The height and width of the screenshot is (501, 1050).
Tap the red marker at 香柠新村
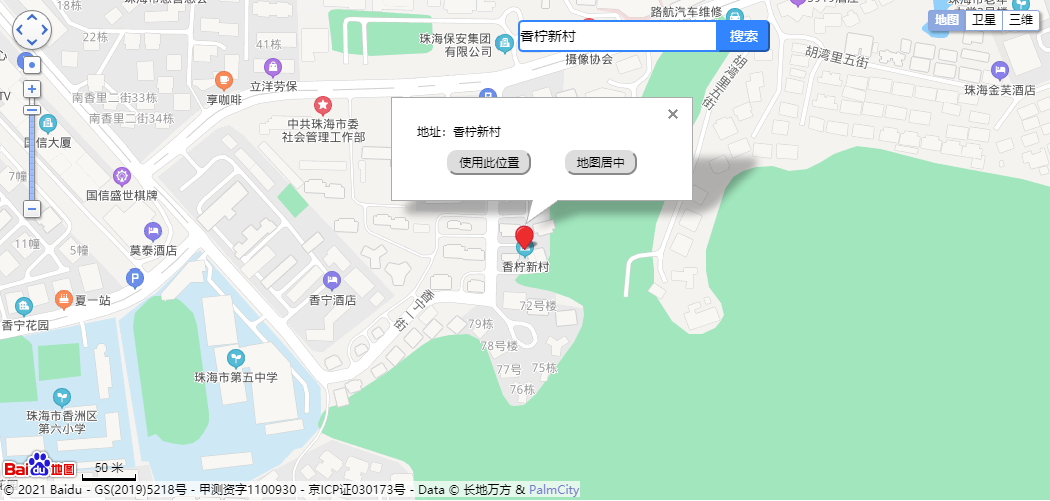point(524,238)
